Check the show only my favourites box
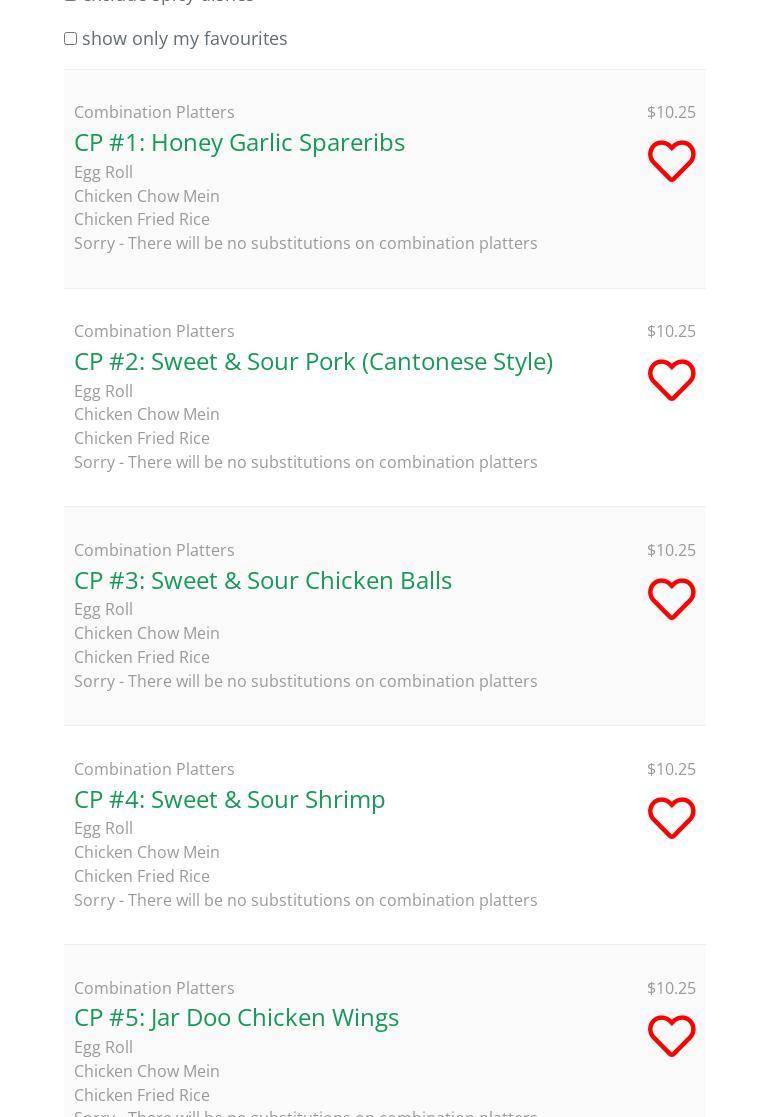This screenshot has height=1117, width=770. pyautogui.click(x=71, y=39)
